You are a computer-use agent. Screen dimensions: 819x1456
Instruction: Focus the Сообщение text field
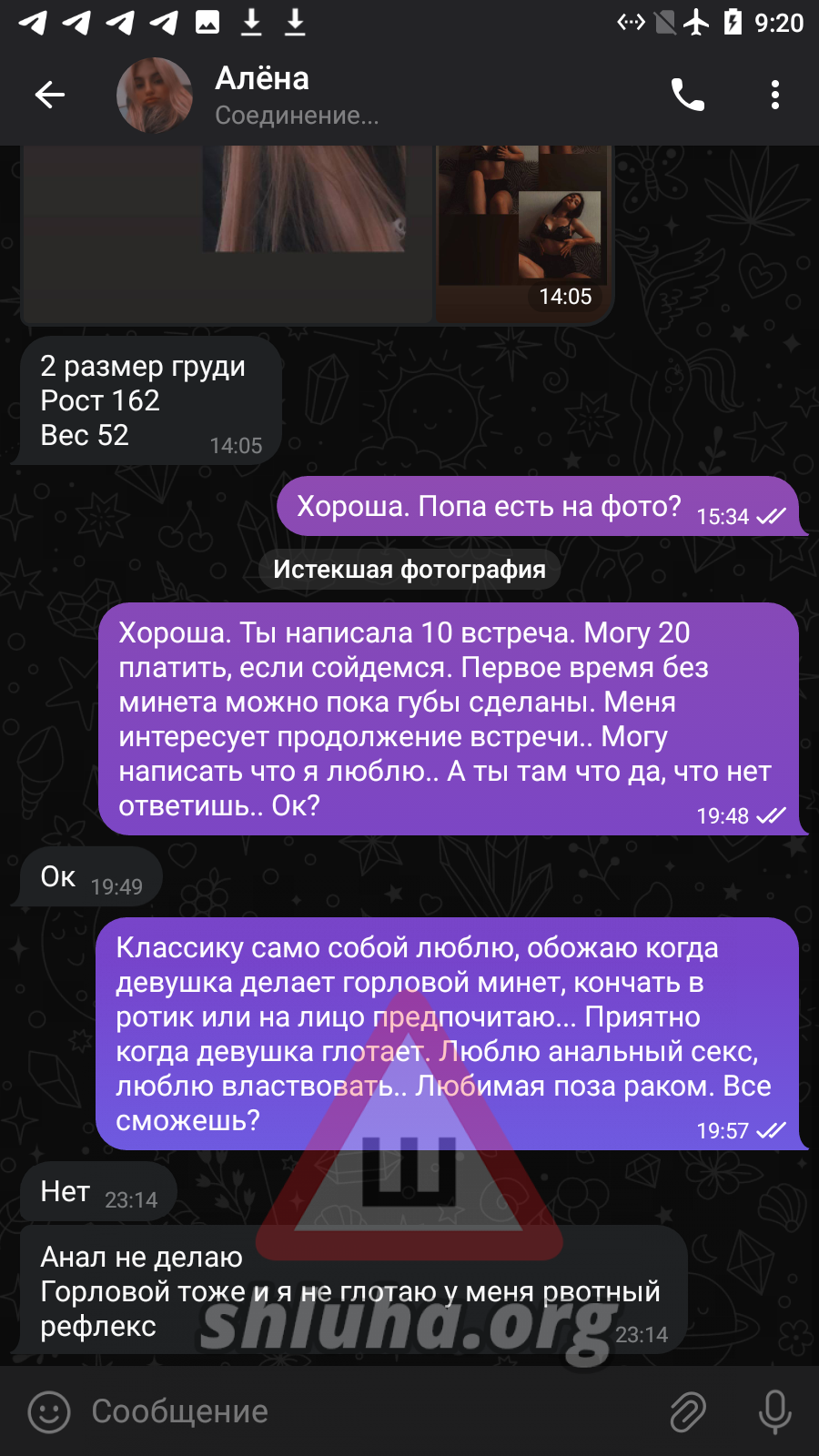(364, 1411)
